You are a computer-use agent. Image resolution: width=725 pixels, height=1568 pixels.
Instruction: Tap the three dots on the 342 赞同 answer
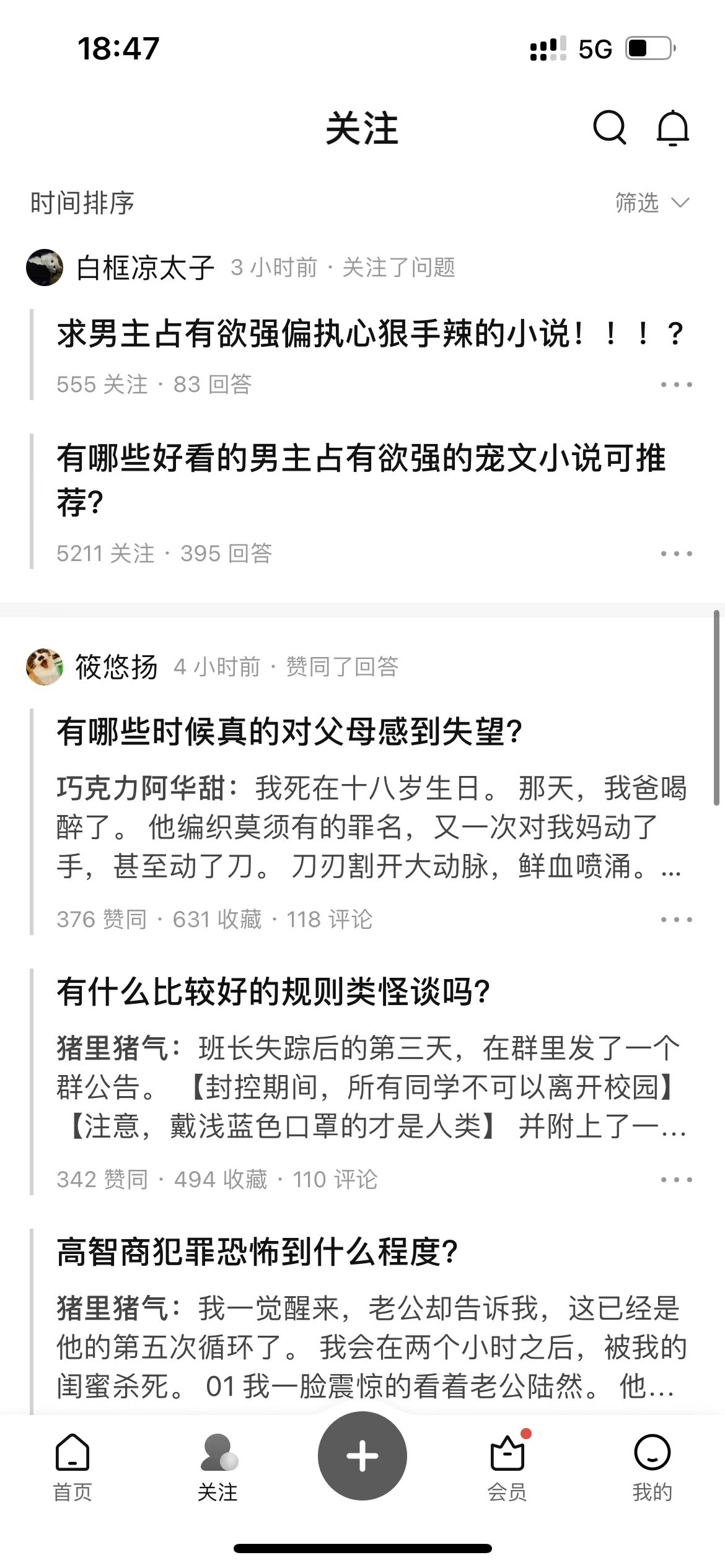coord(676,1180)
